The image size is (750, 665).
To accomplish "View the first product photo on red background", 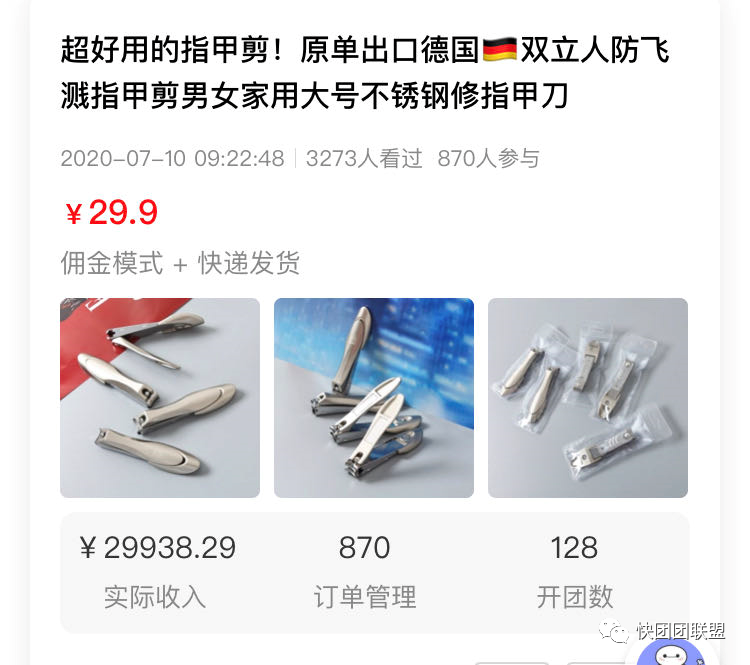I will click(x=160, y=398).
